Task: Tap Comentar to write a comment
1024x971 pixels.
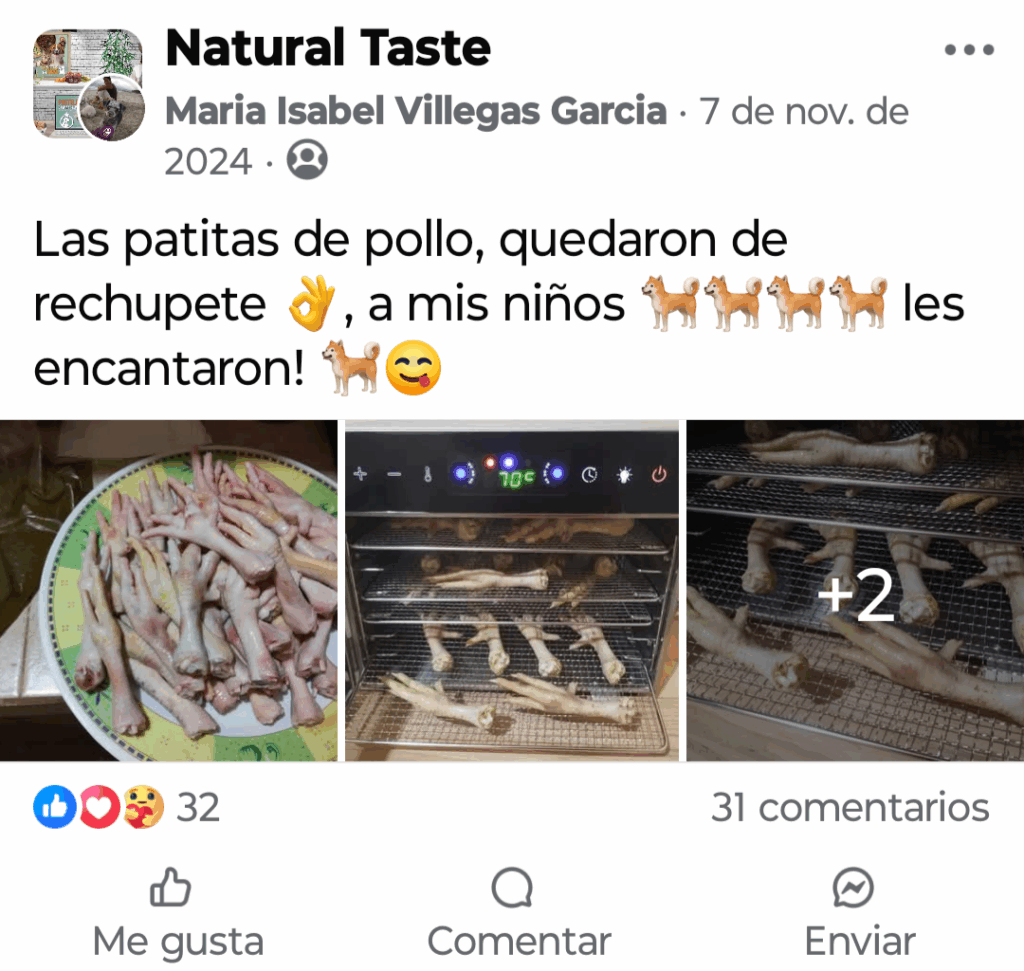Action: pyautogui.click(x=518, y=913)
